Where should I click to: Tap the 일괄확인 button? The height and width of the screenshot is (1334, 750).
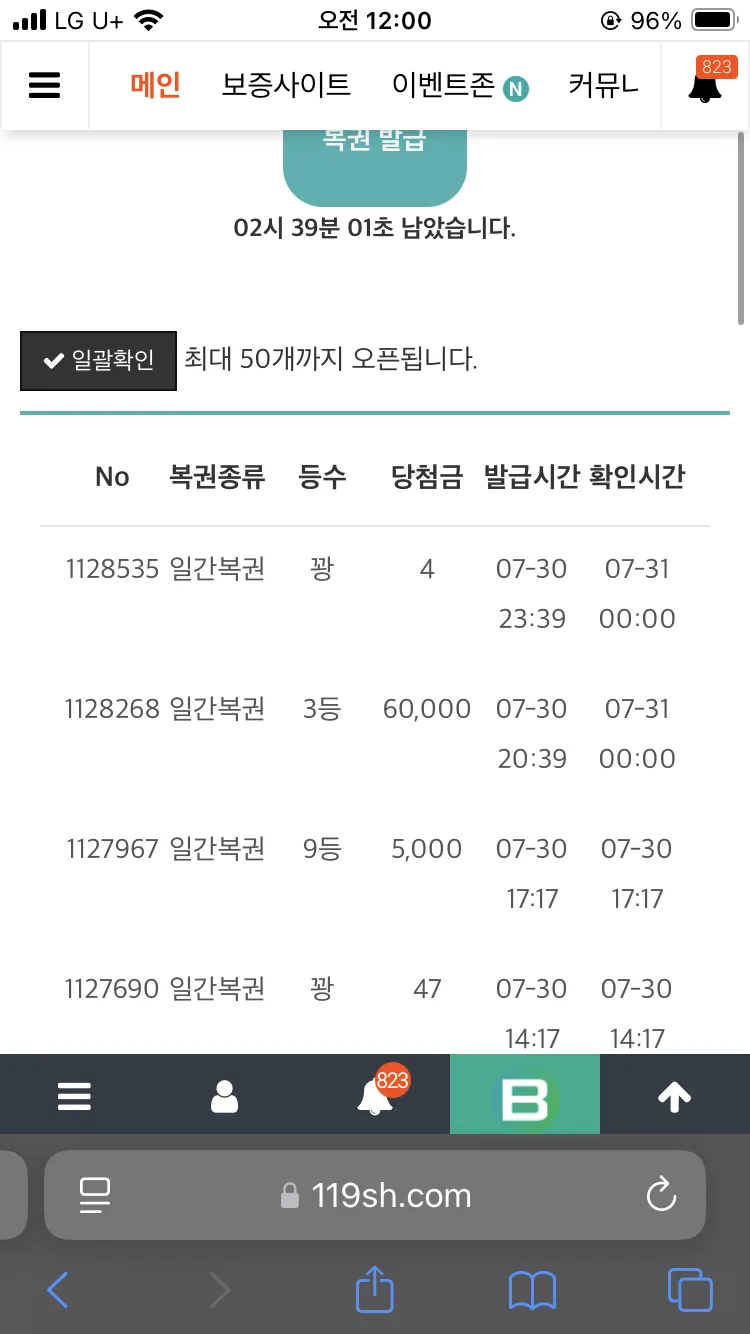coord(98,360)
